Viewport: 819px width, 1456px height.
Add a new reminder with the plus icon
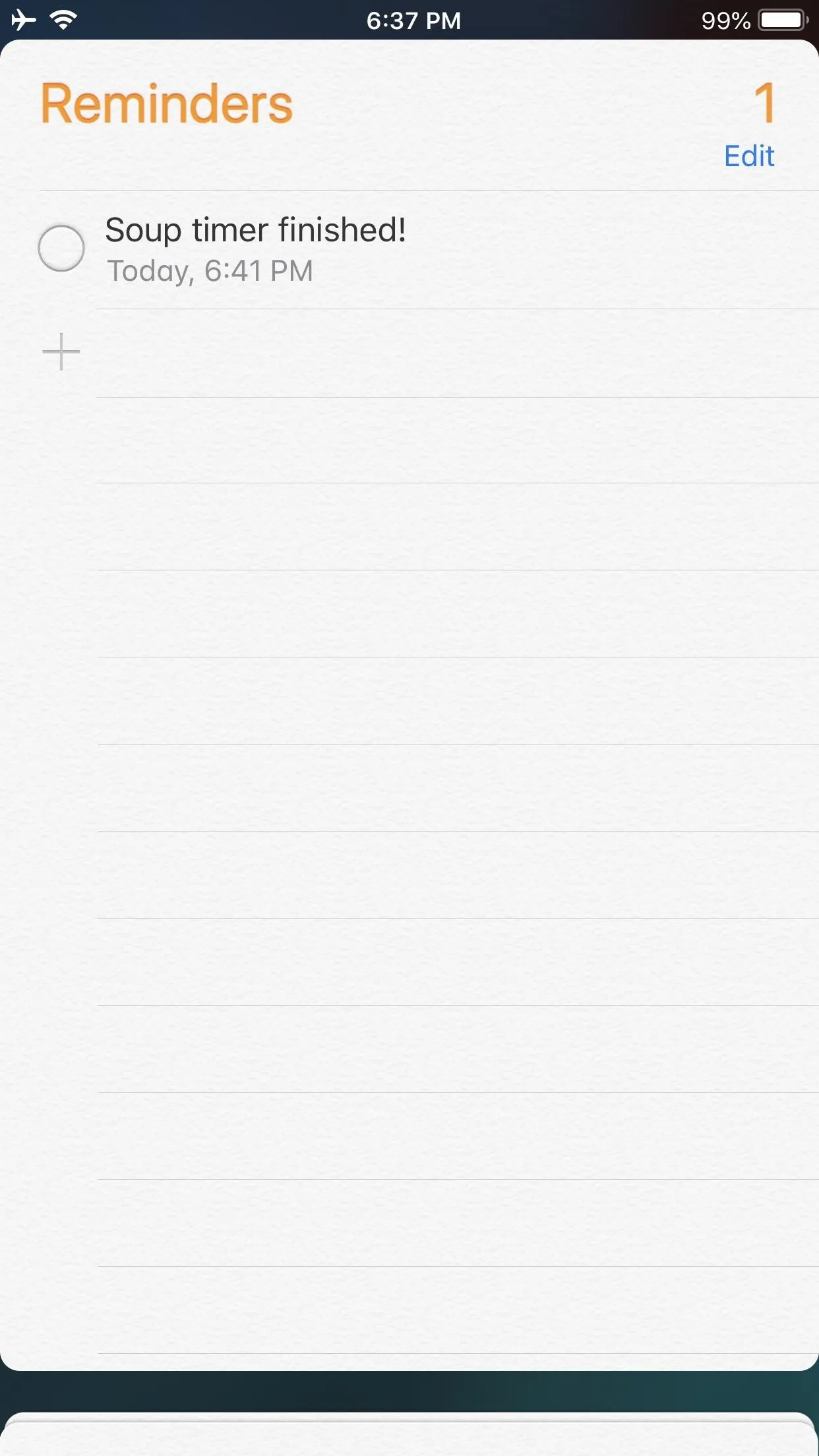[x=61, y=351]
